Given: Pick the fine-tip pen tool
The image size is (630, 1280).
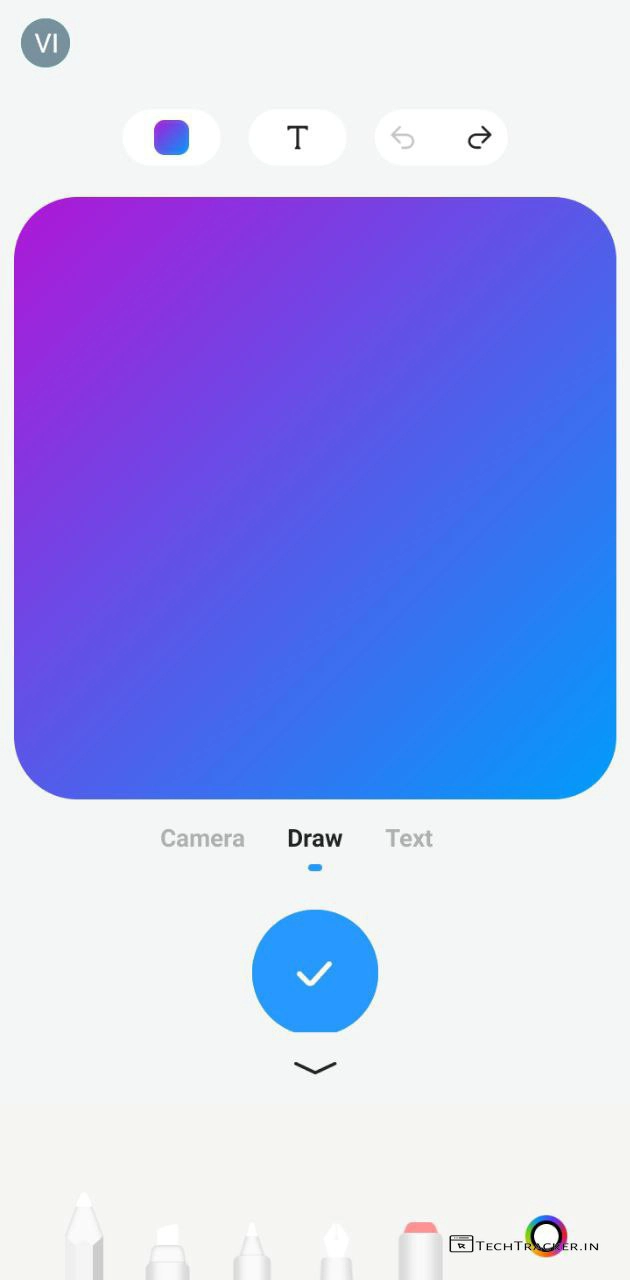Looking at the screenshot, I should (x=252, y=1252).
